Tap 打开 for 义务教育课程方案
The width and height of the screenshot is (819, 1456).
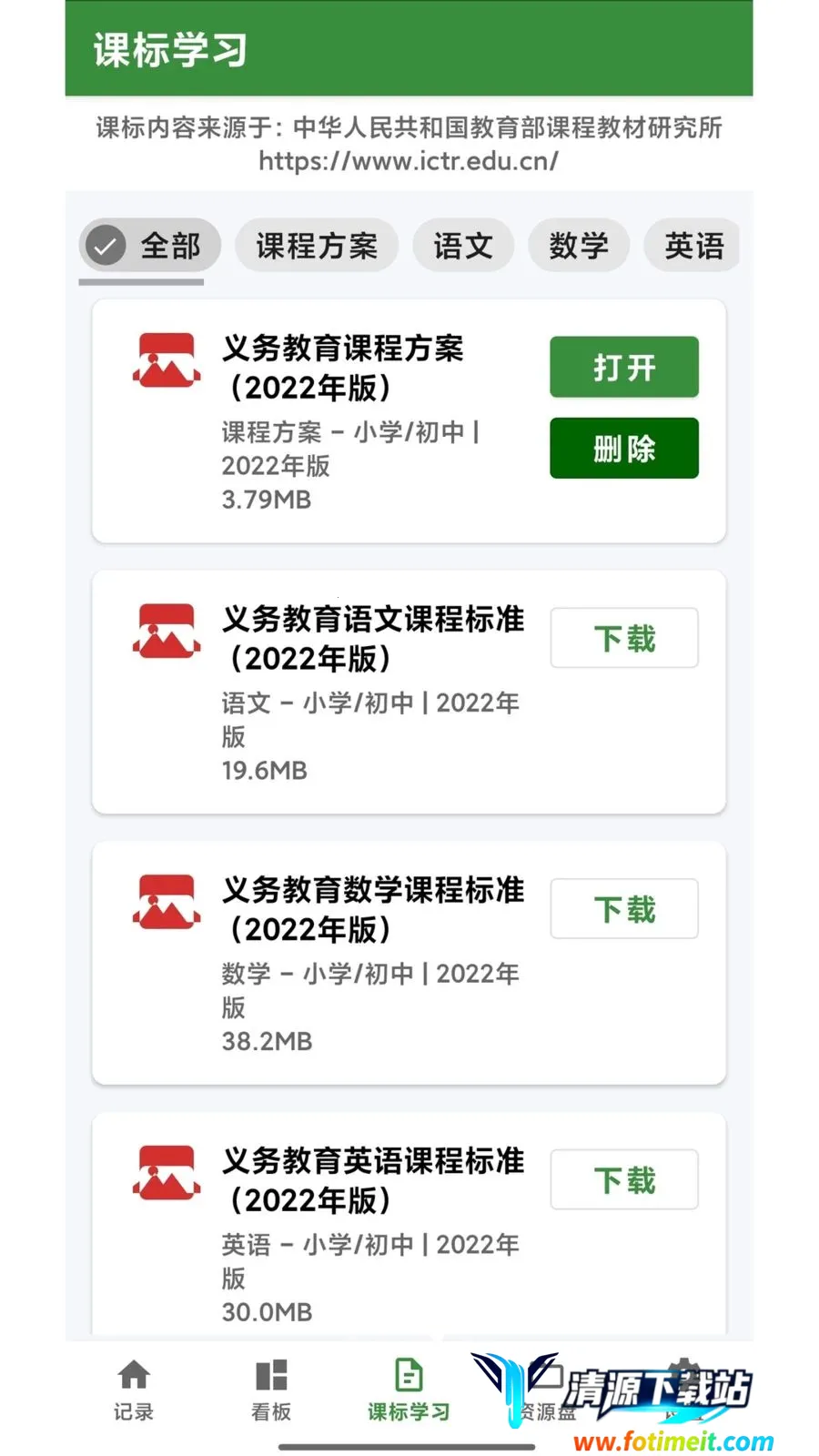624,368
